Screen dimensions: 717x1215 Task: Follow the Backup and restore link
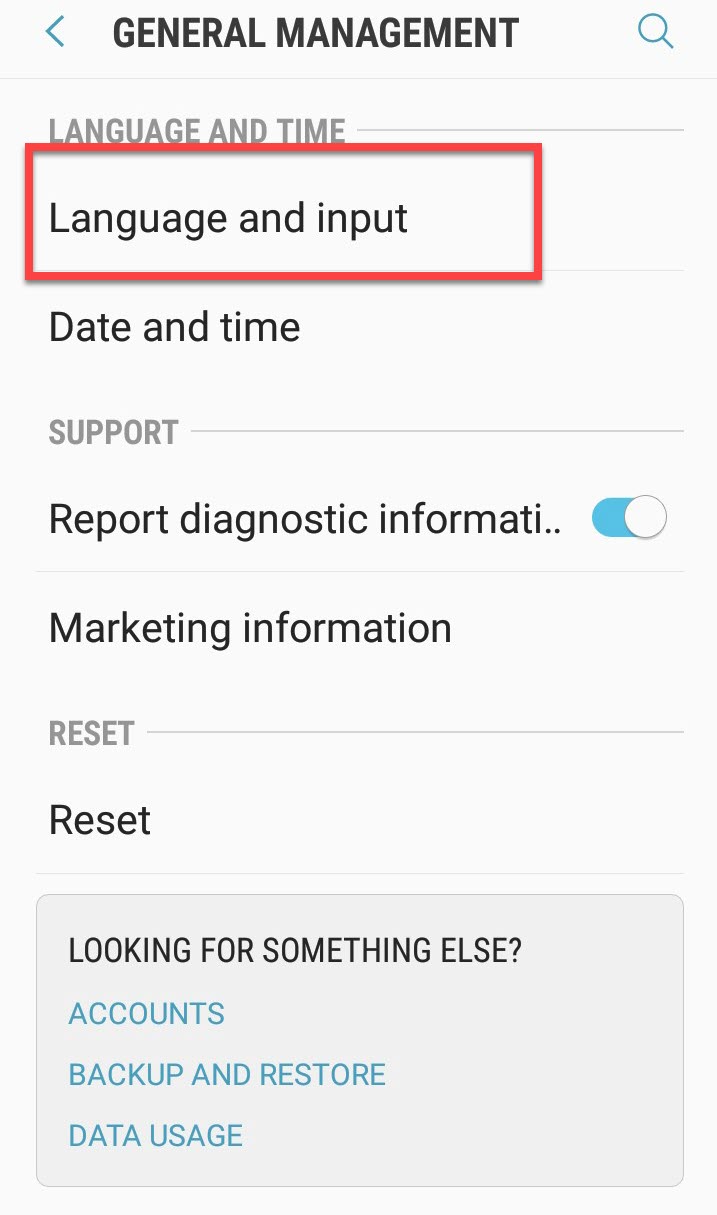[x=227, y=1074]
